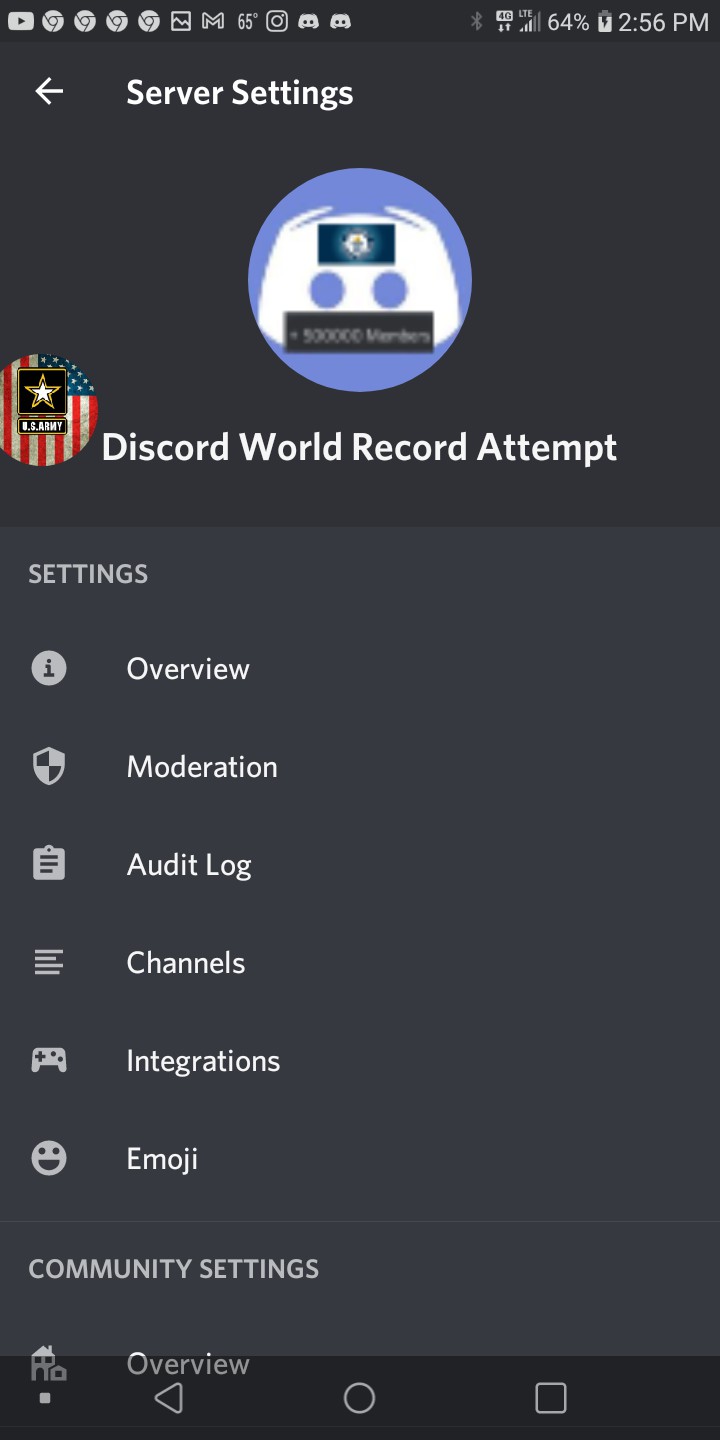Open the system recent apps button
This screenshot has height=1440, width=720.
(x=550, y=1398)
